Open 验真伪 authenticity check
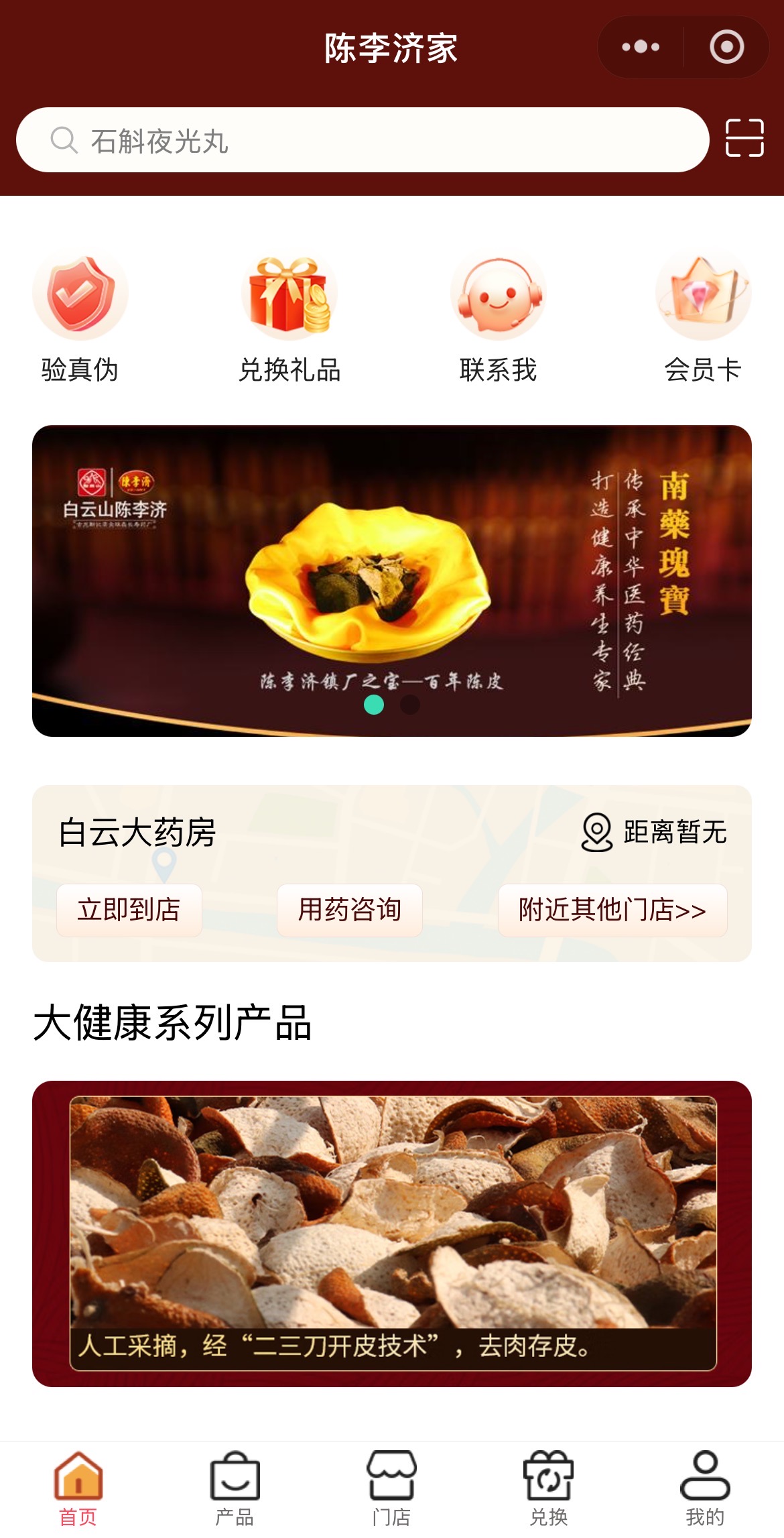The width and height of the screenshot is (784, 1538). (x=80, y=316)
